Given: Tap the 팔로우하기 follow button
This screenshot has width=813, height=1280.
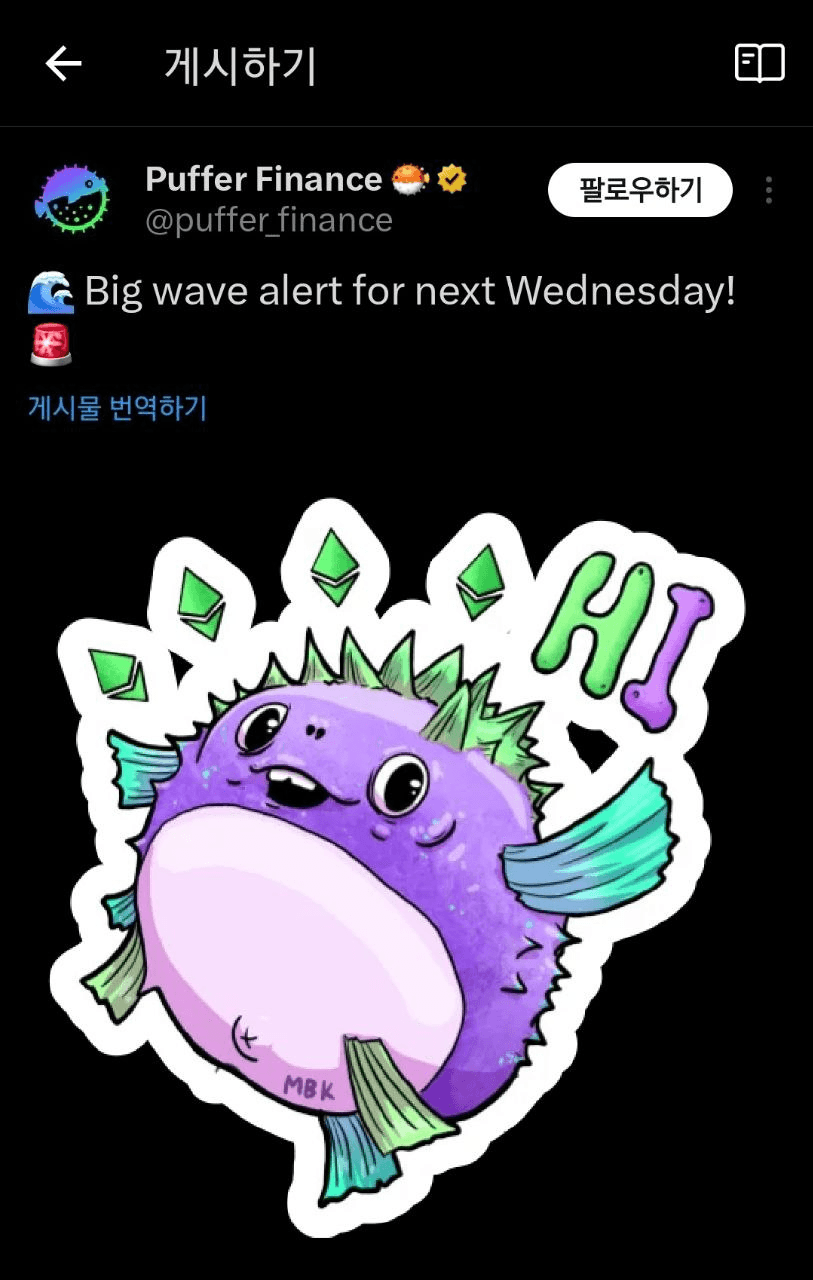Looking at the screenshot, I should [640, 190].
